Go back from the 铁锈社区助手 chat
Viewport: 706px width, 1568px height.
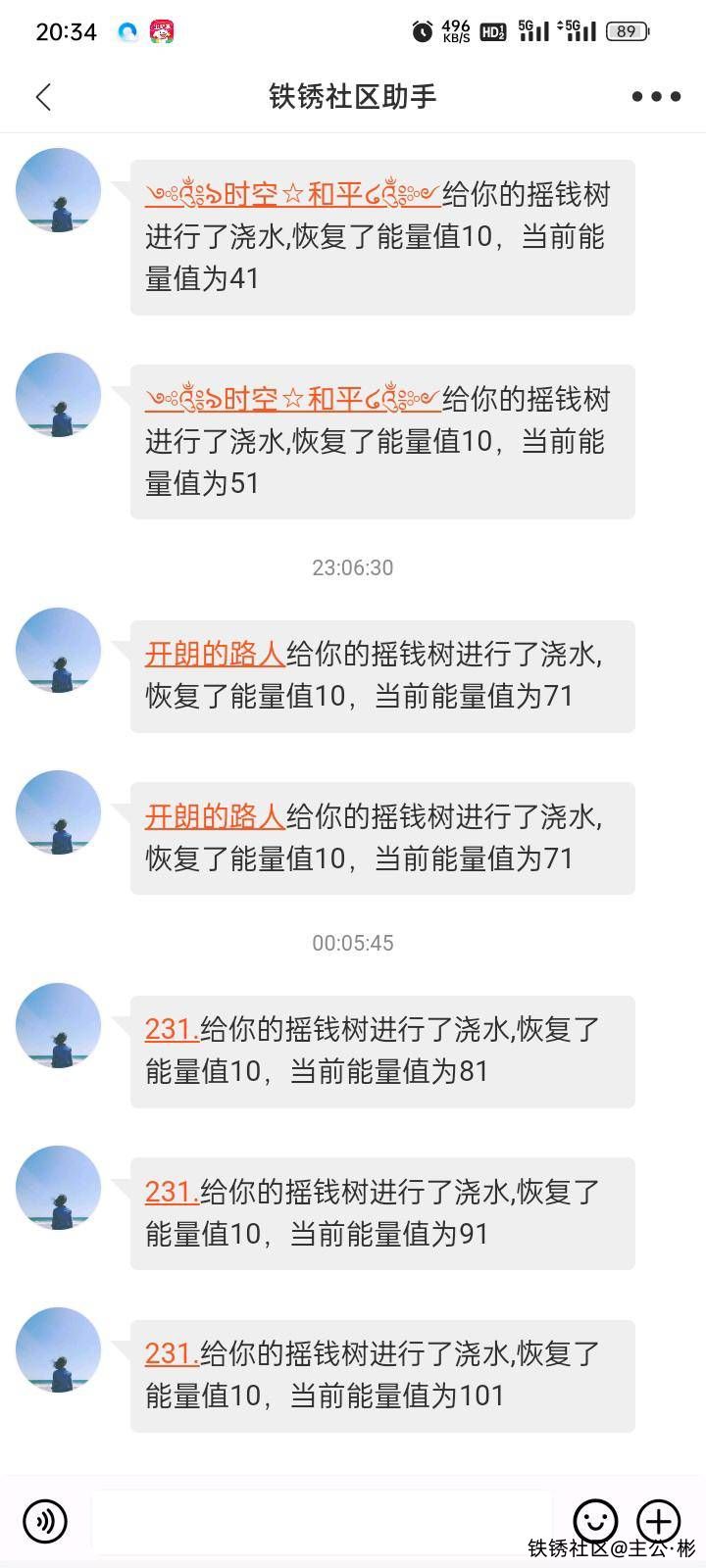43,97
